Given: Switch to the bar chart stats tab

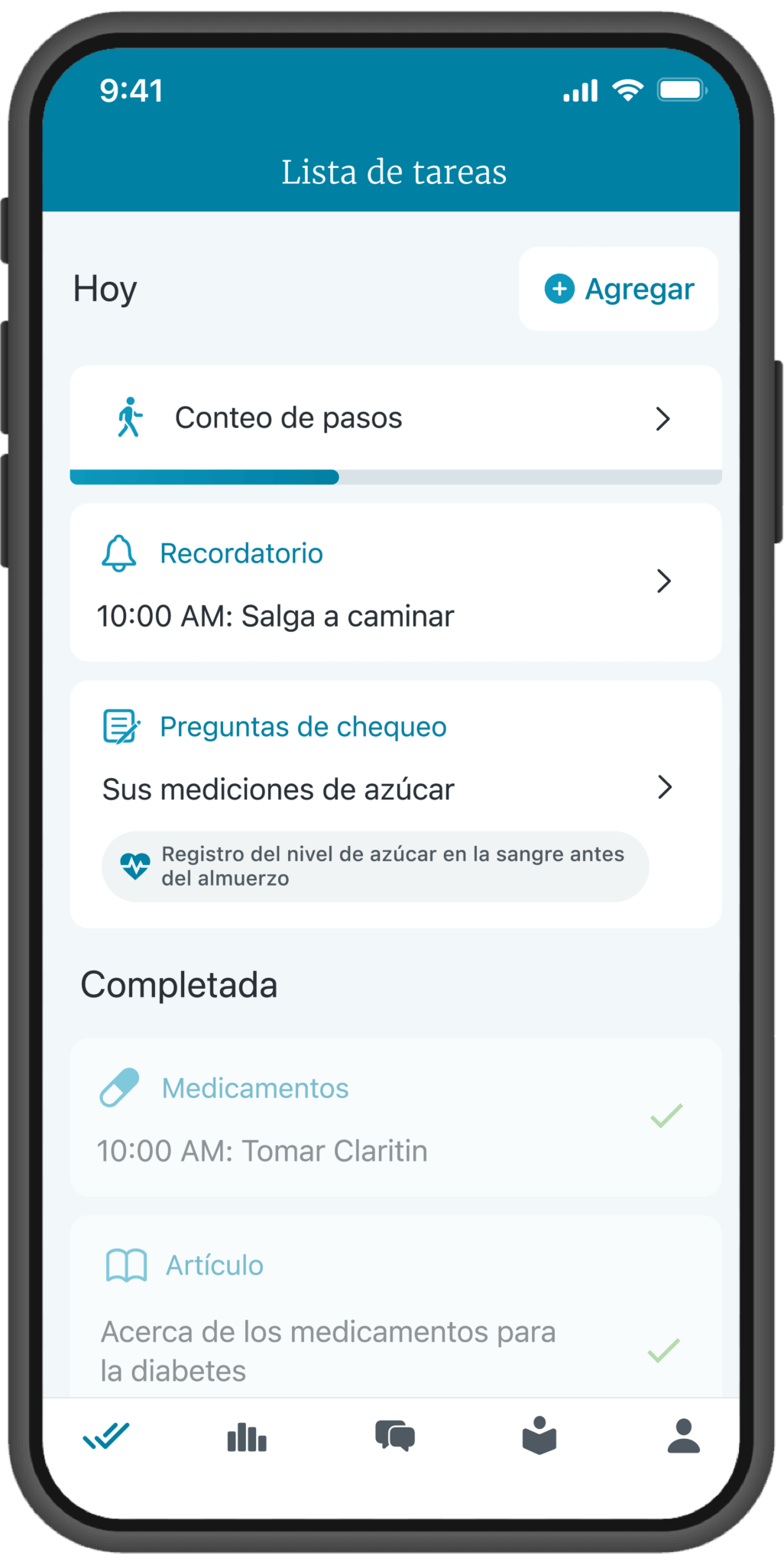Looking at the screenshot, I should (247, 1437).
